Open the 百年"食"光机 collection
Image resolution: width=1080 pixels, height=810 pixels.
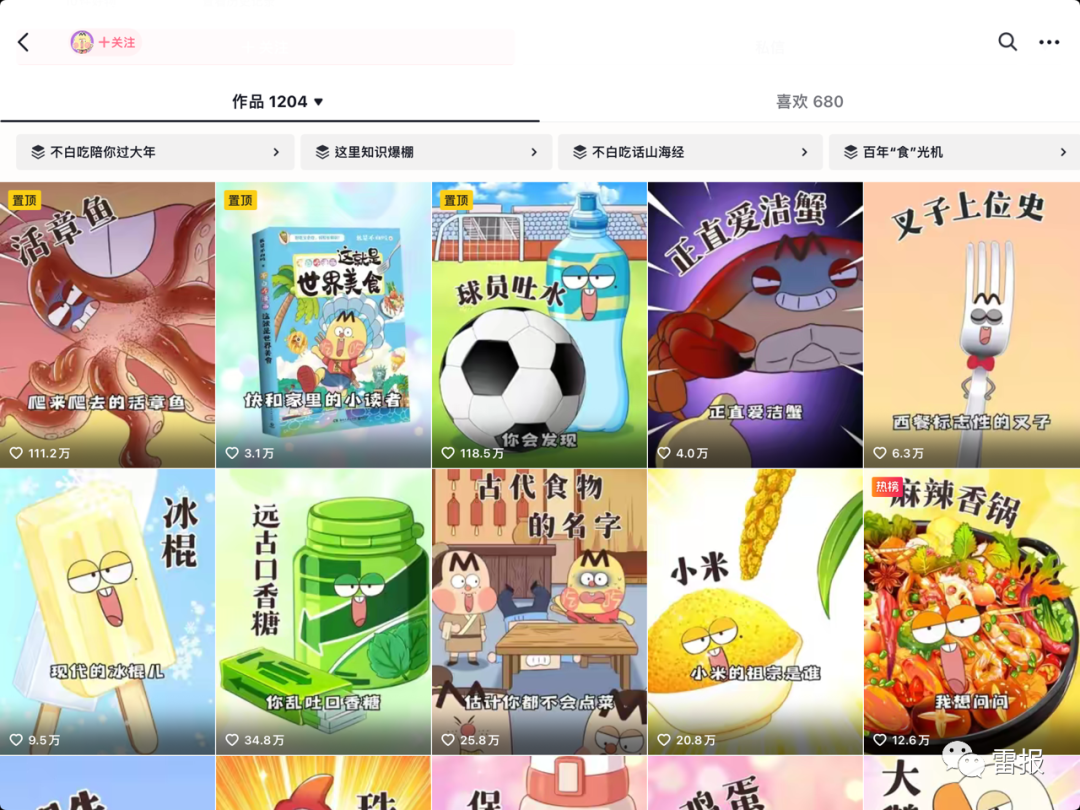click(x=953, y=152)
